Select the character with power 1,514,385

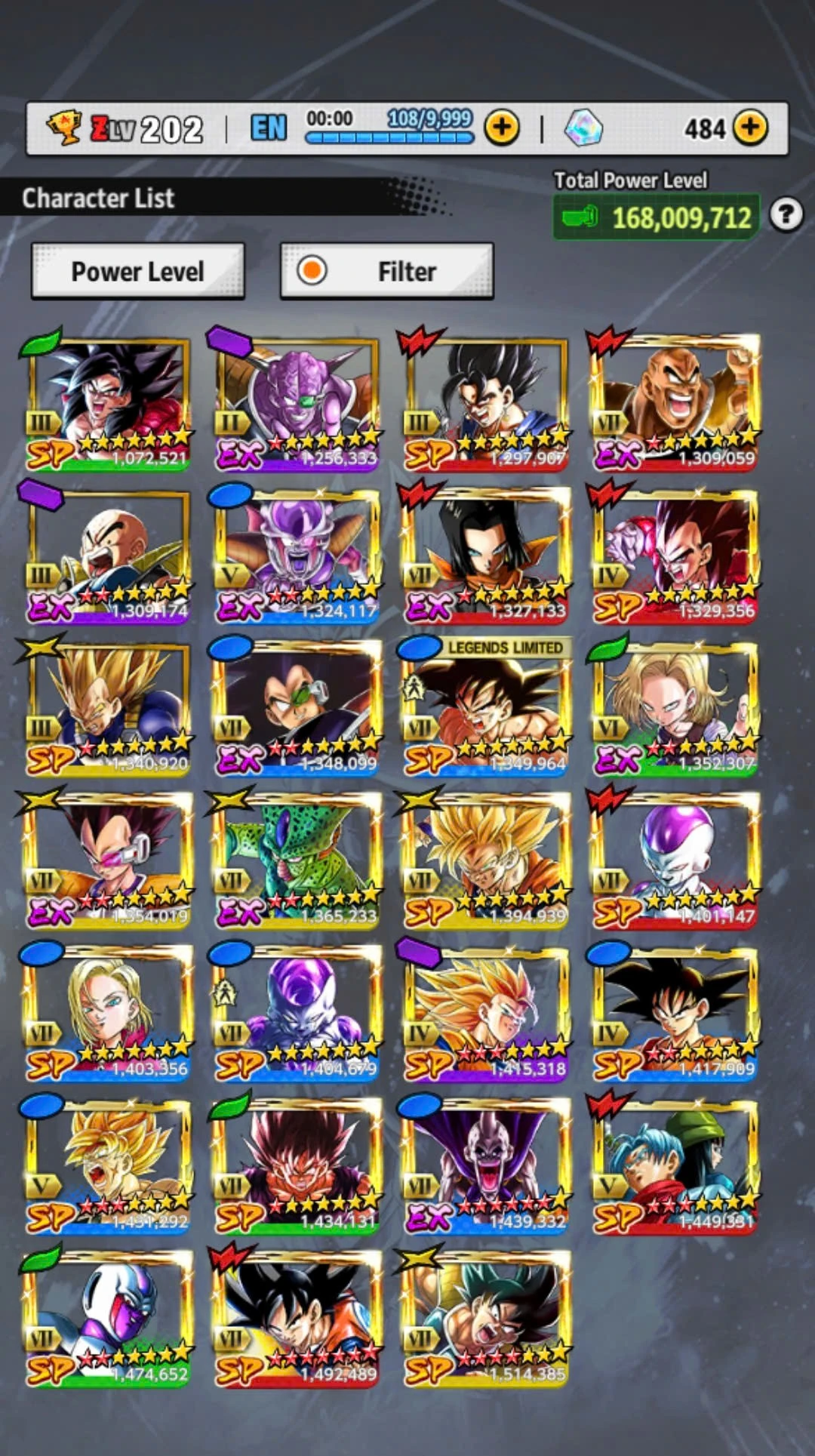click(x=485, y=1318)
